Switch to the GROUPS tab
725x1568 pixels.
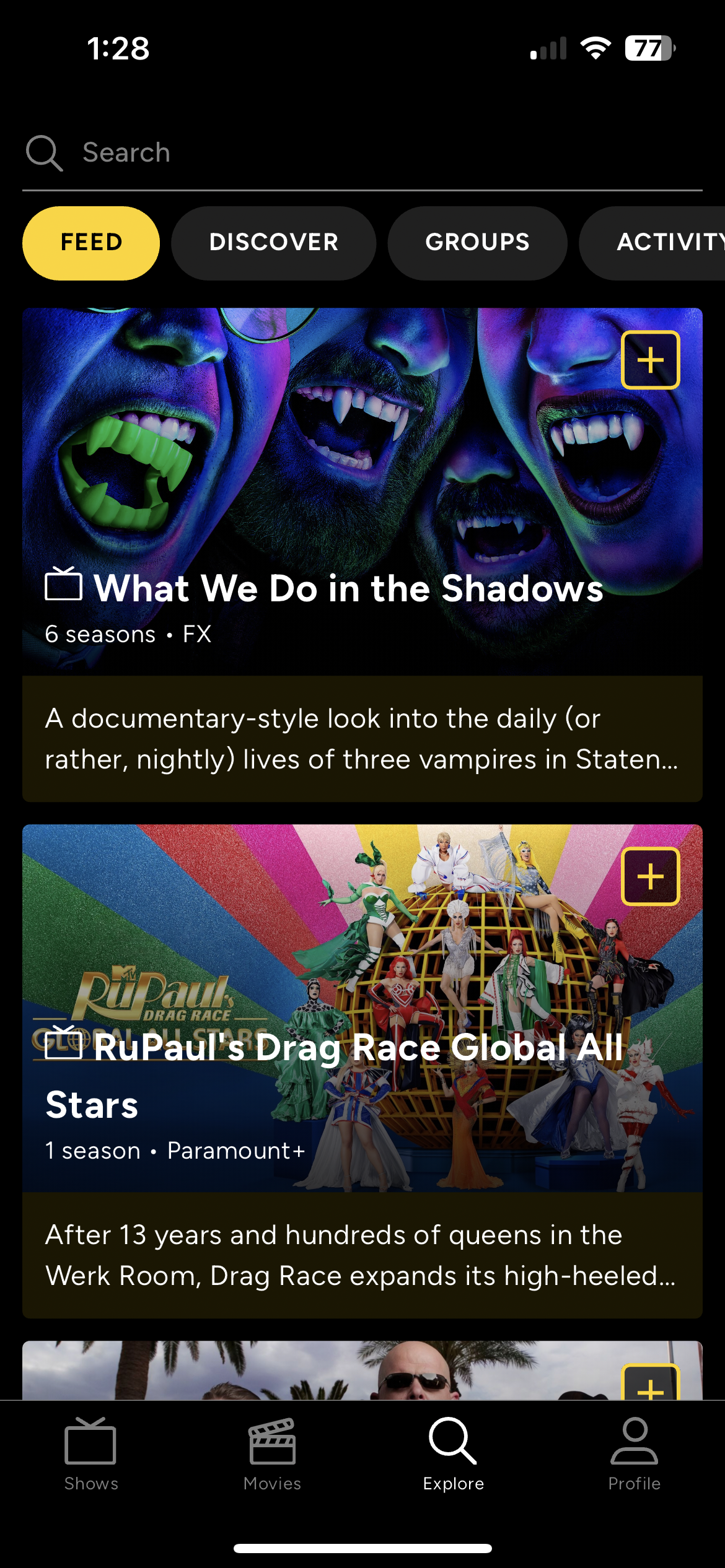click(x=477, y=243)
